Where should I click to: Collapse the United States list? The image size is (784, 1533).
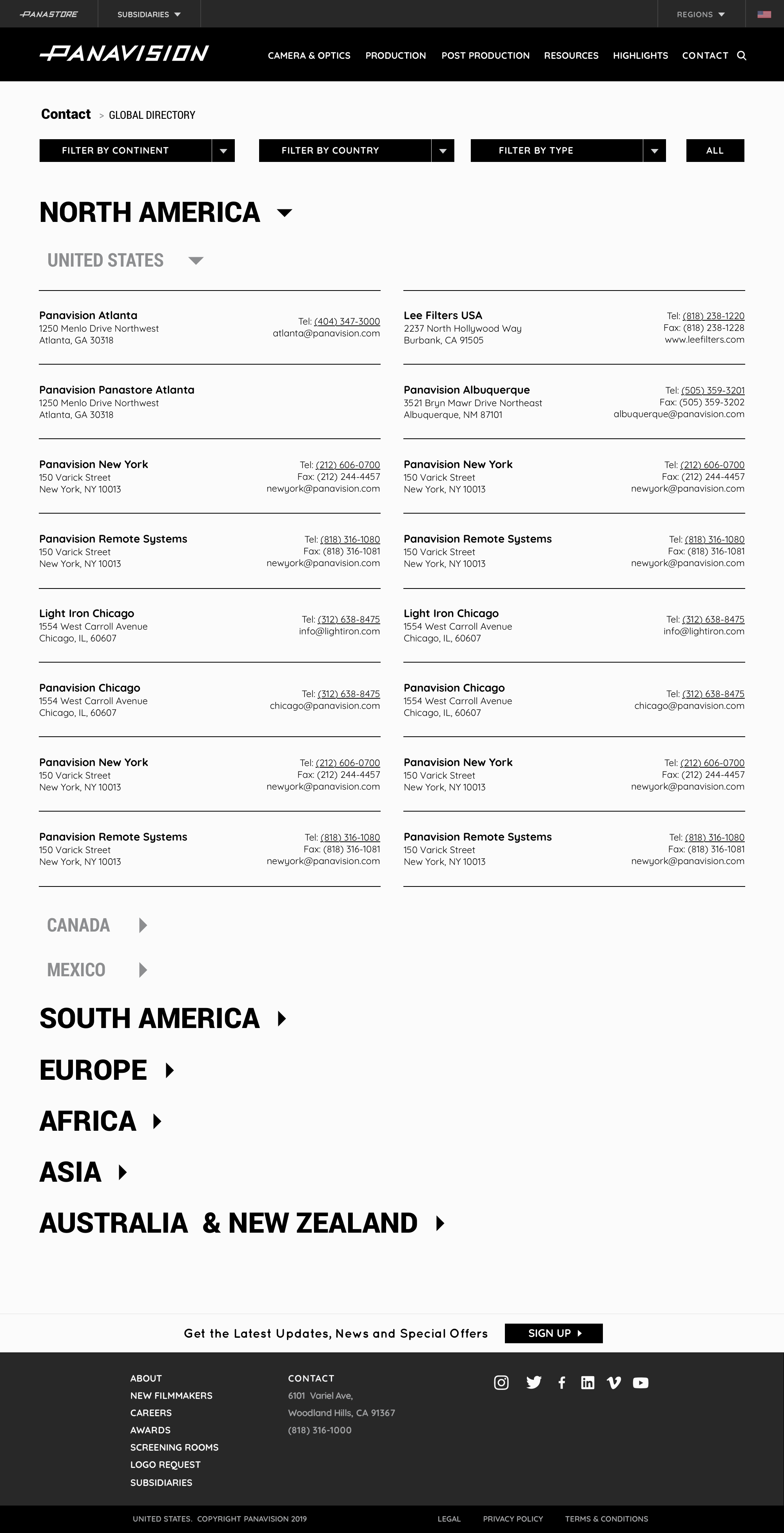(196, 261)
